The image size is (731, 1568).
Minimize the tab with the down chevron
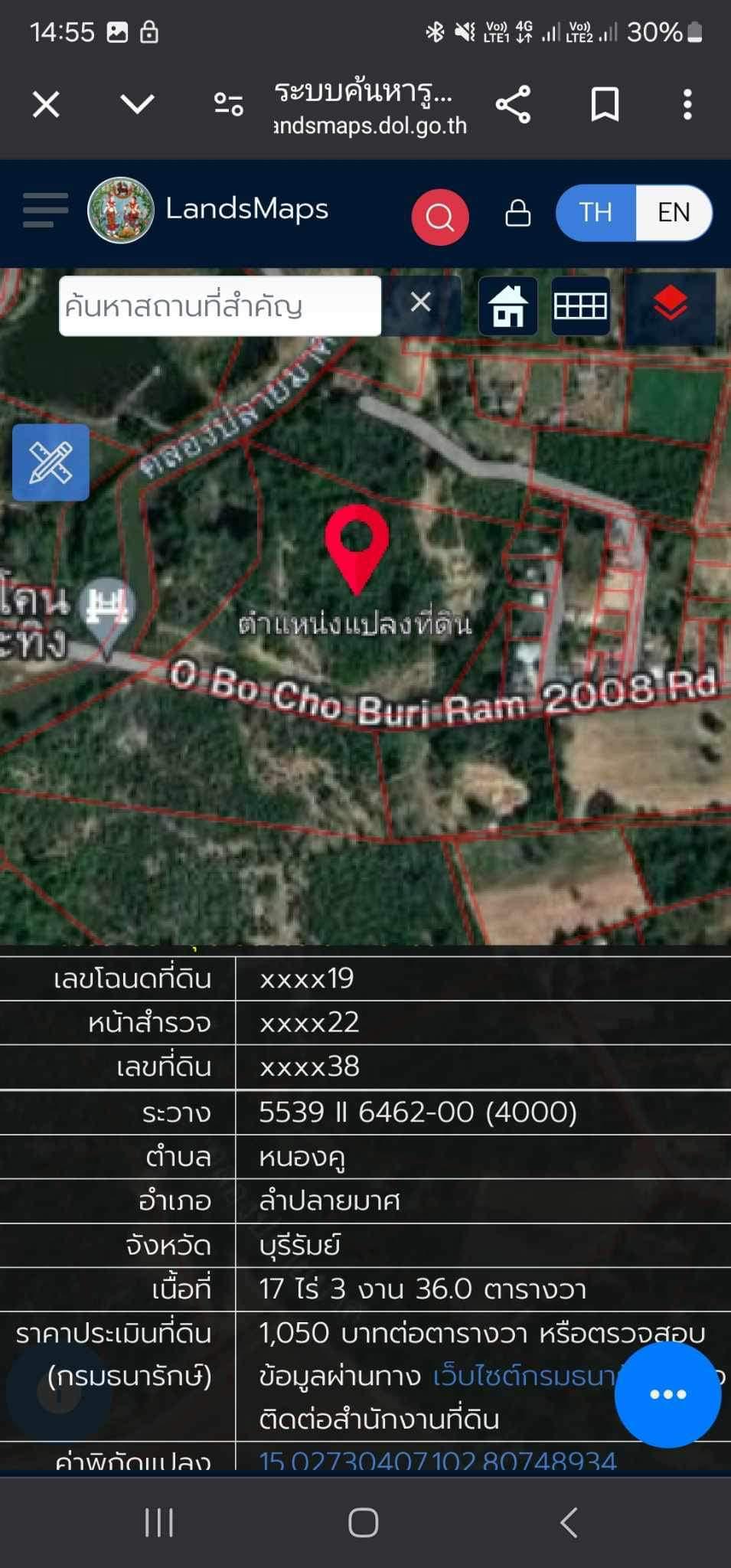click(138, 103)
